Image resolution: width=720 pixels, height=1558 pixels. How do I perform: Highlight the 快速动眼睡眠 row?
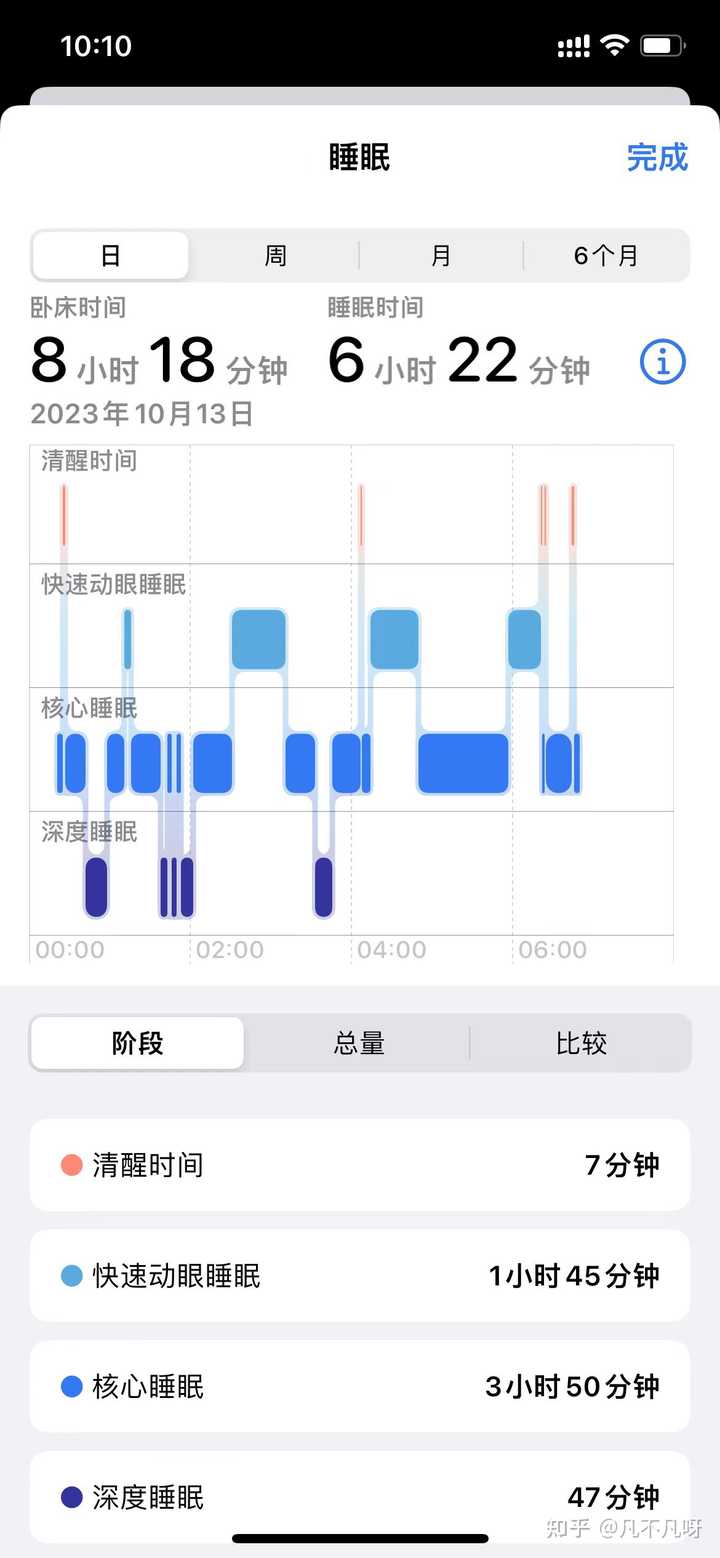point(360,1276)
